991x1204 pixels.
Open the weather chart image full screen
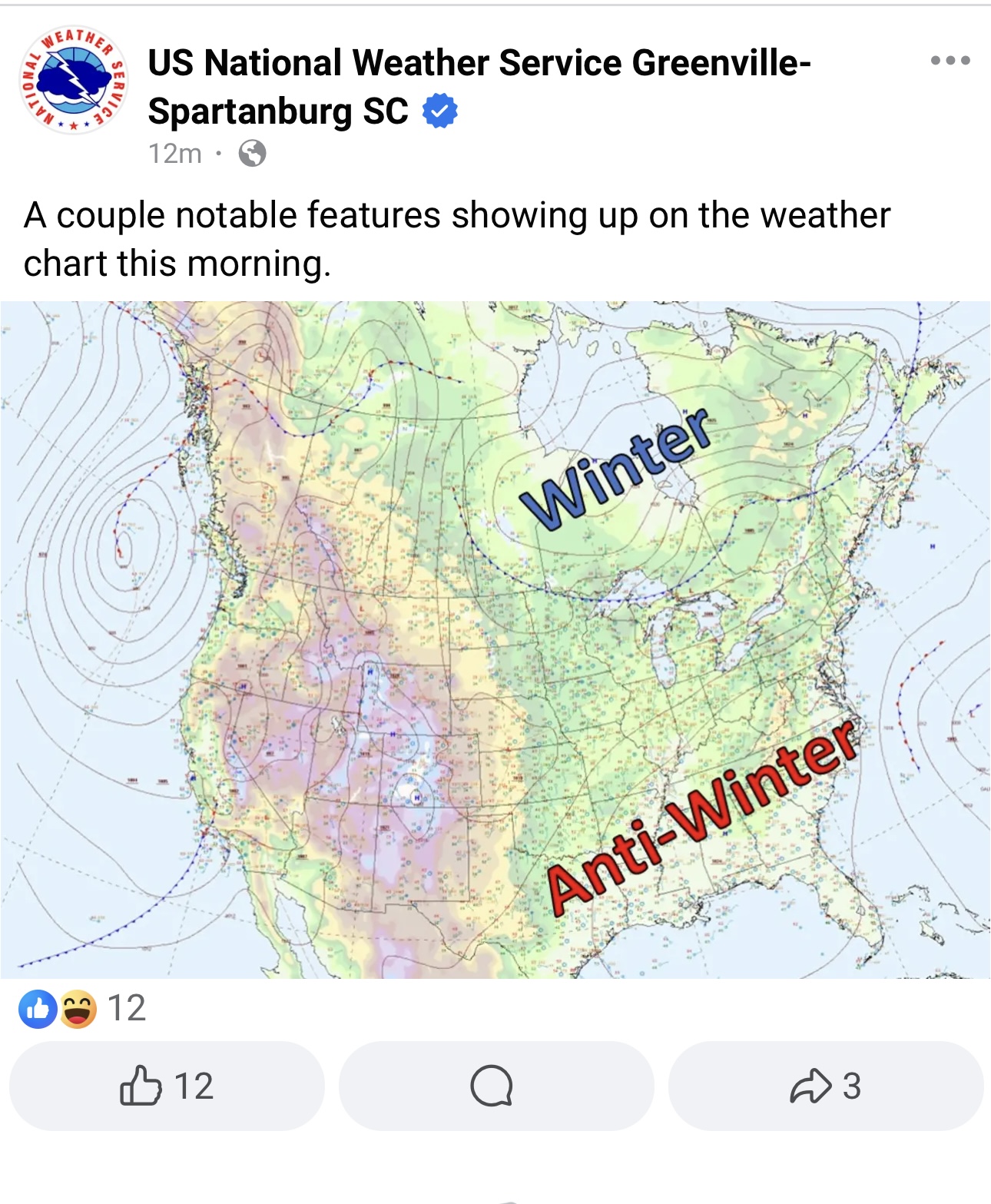coord(495,639)
